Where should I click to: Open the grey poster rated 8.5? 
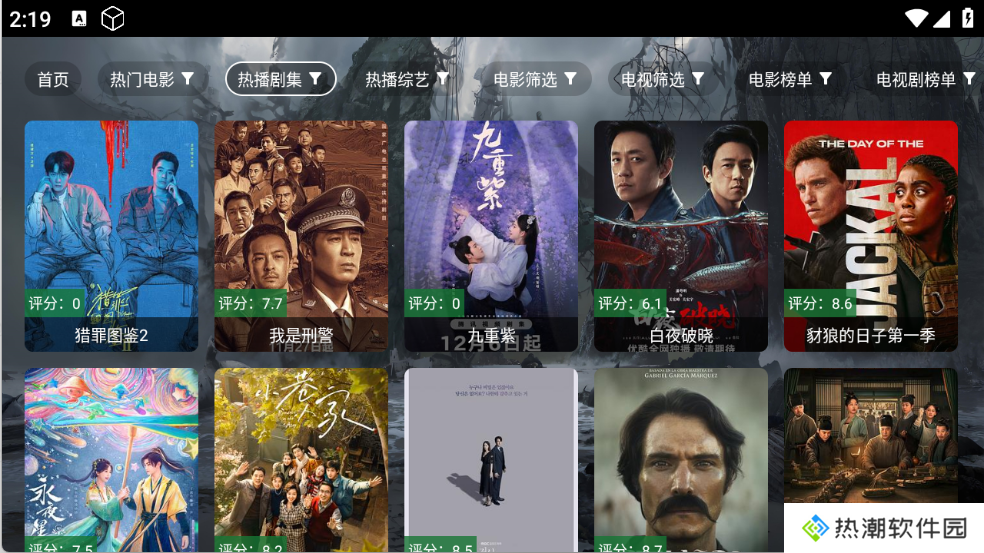[x=491, y=460]
